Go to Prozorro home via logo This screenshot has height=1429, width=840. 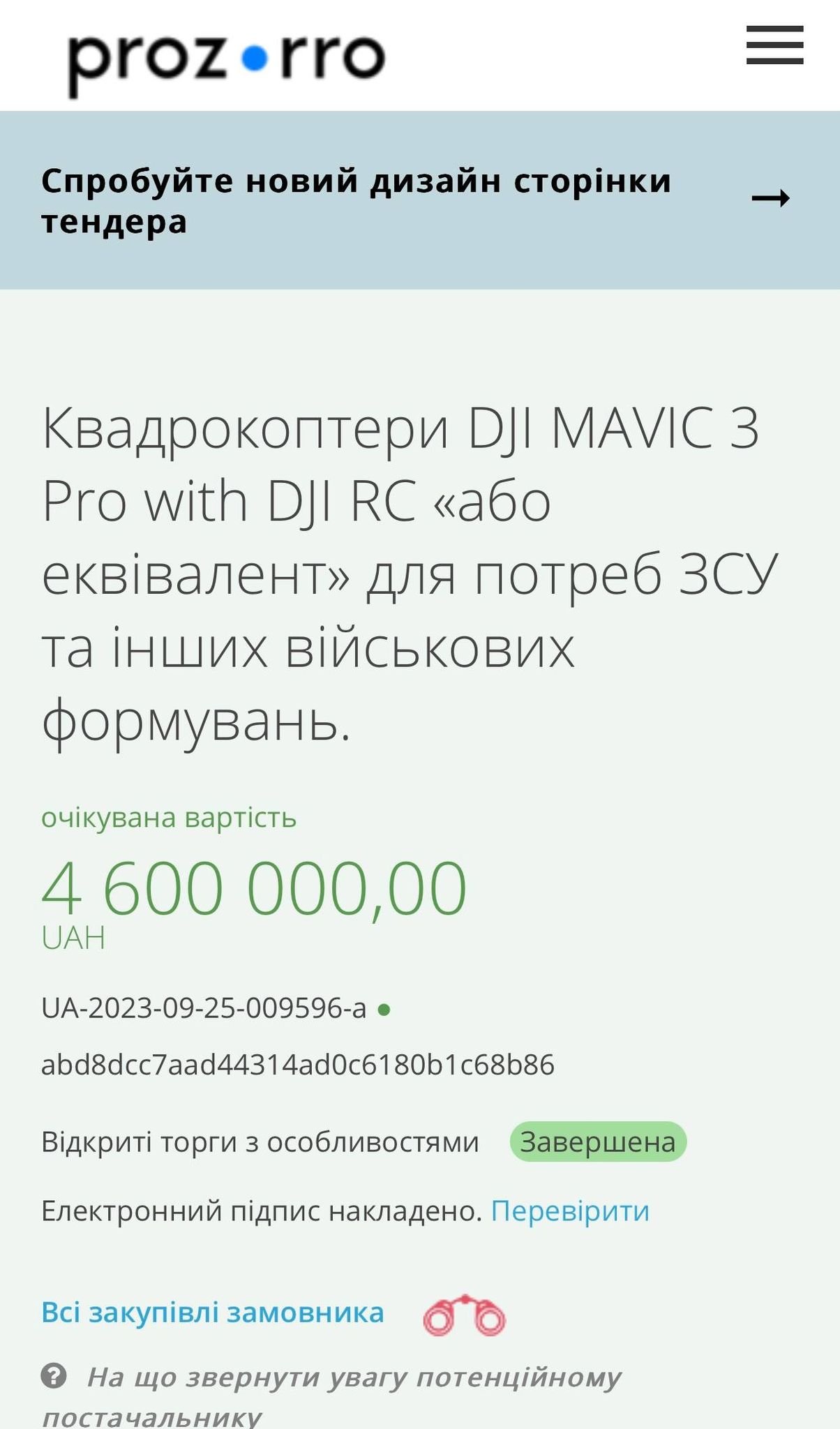point(226,59)
